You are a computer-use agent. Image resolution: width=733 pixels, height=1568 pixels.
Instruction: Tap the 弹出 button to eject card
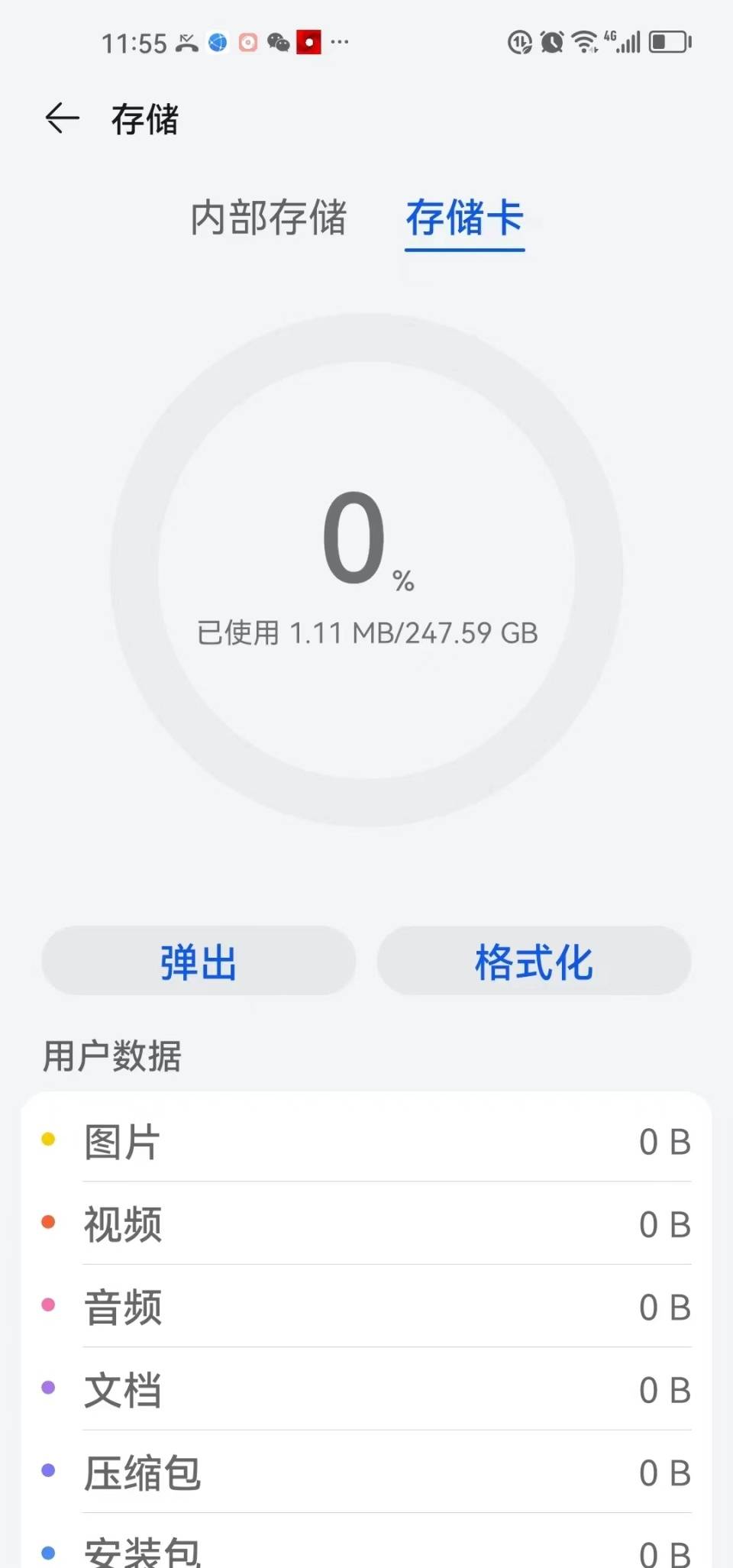(198, 962)
